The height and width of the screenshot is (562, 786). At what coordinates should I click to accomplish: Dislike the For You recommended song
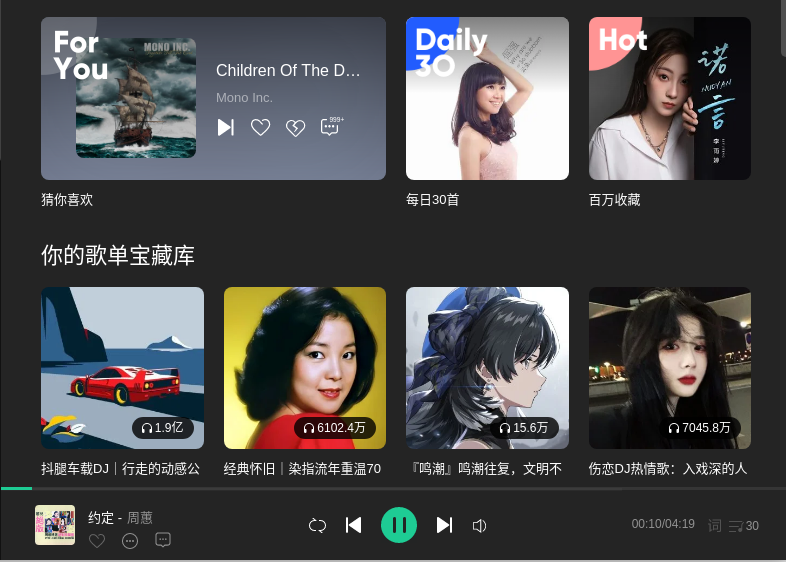pyautogui.click(x=295, y=127)
